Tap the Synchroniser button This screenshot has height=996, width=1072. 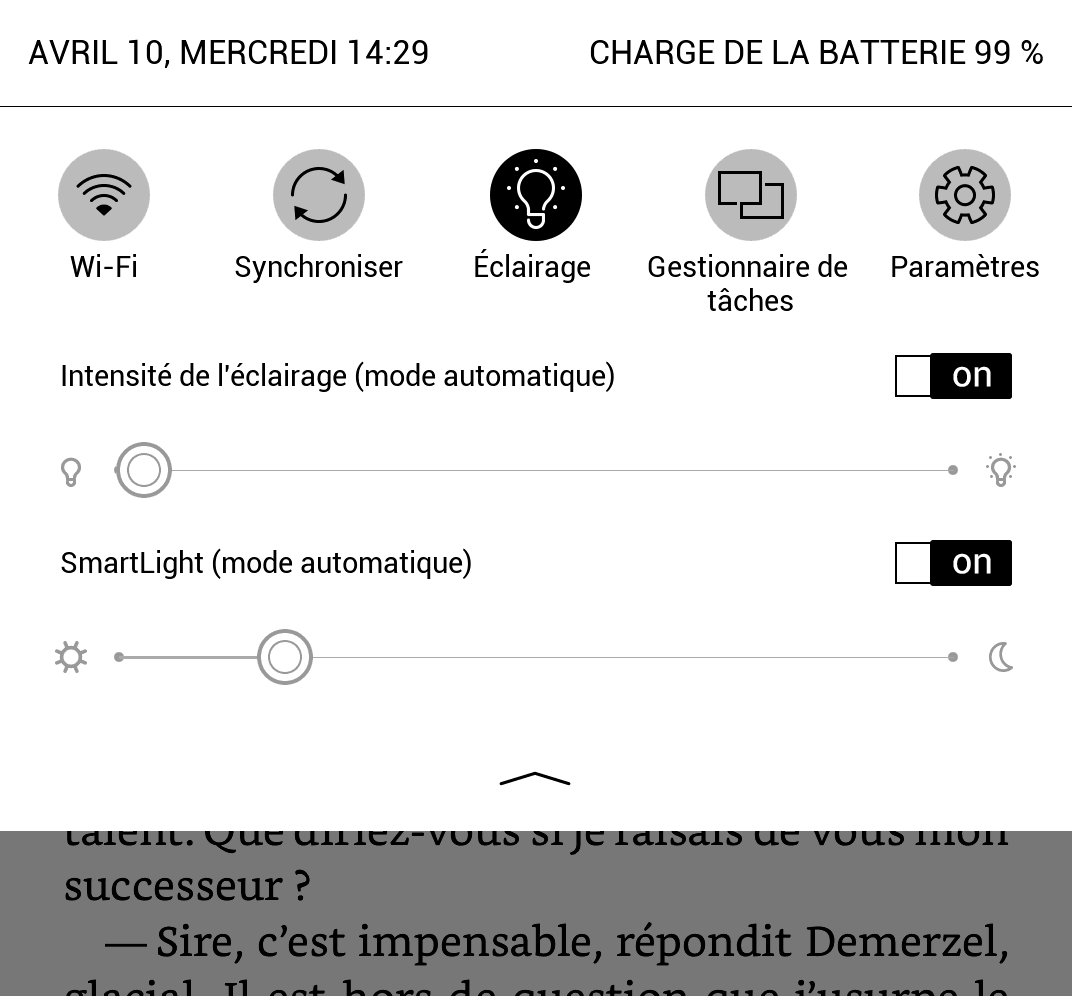[x=318, y=195]
